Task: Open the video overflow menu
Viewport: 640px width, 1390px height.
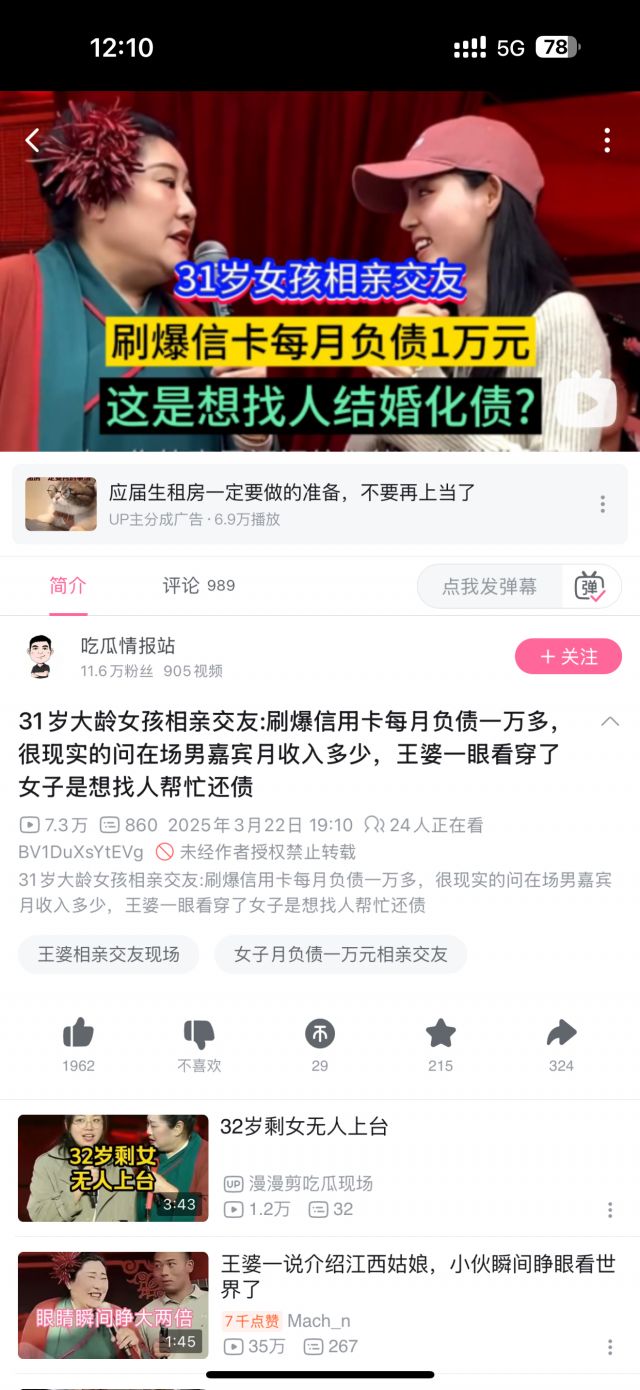Action: coord(607,141)
